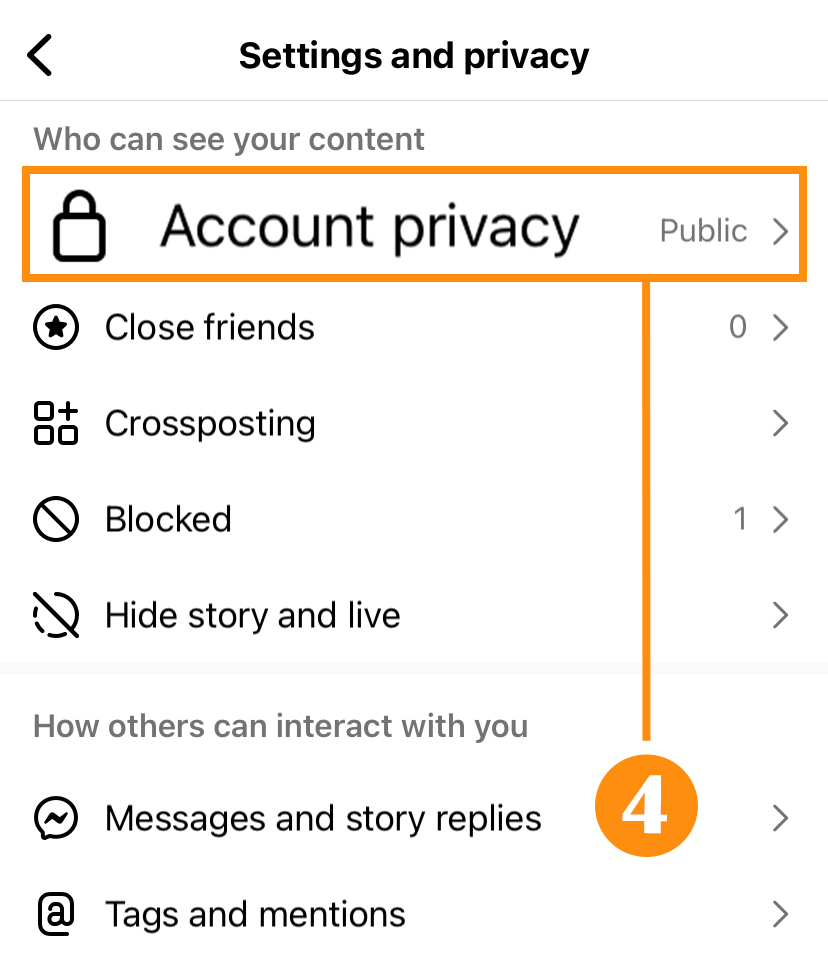Click the Blocked prohibition icon

pyautogui.click(x=56, y=519)
